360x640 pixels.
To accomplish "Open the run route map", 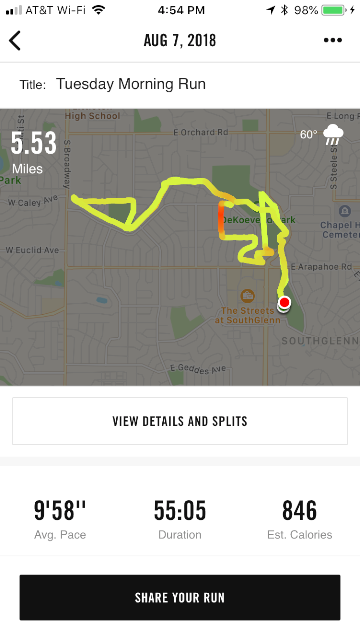I will [x=180, y=247].
